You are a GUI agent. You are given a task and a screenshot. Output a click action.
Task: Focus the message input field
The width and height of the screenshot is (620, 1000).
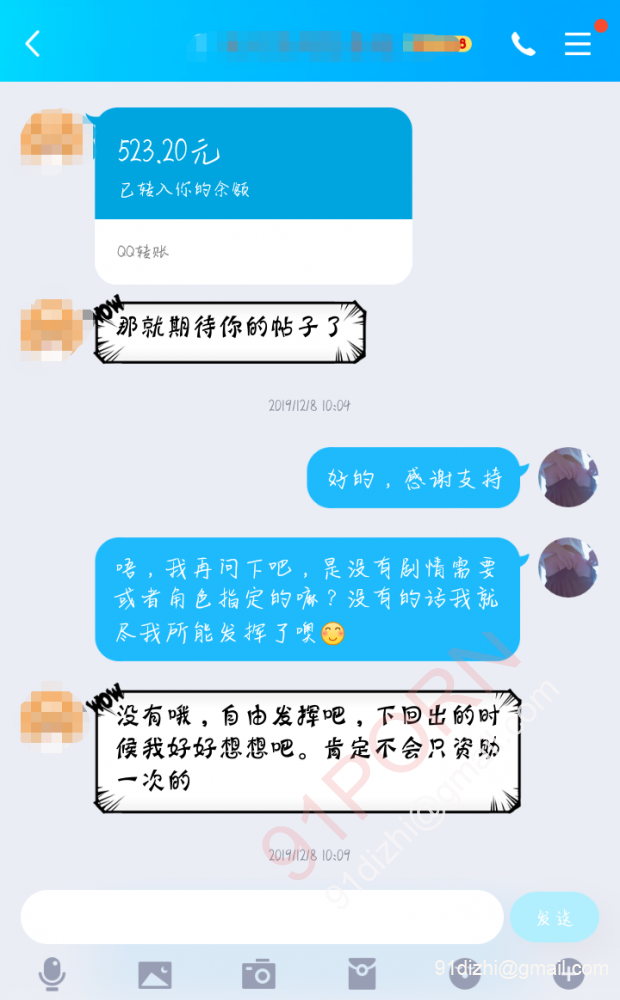click(x=261, y=917)
